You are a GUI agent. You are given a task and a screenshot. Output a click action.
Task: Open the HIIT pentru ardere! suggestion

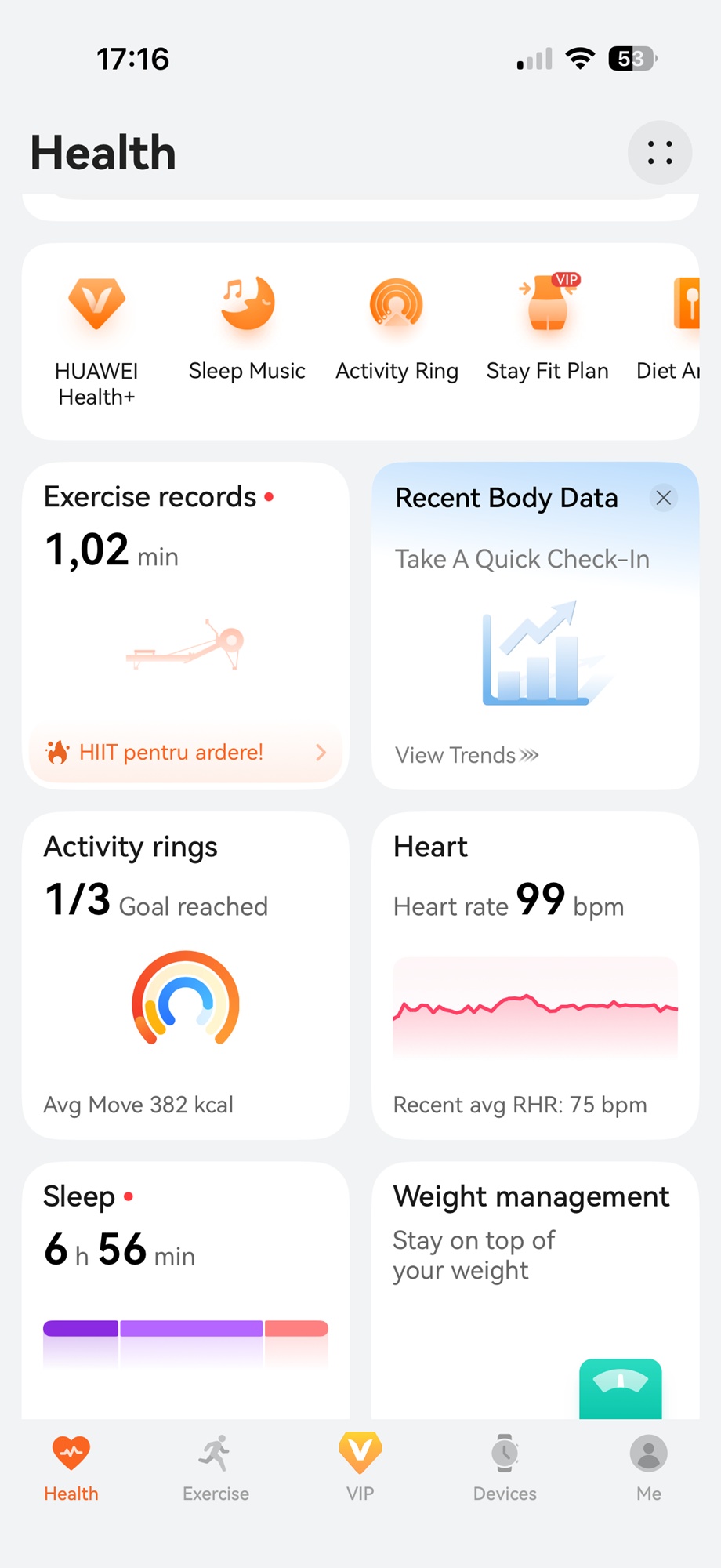186,753
